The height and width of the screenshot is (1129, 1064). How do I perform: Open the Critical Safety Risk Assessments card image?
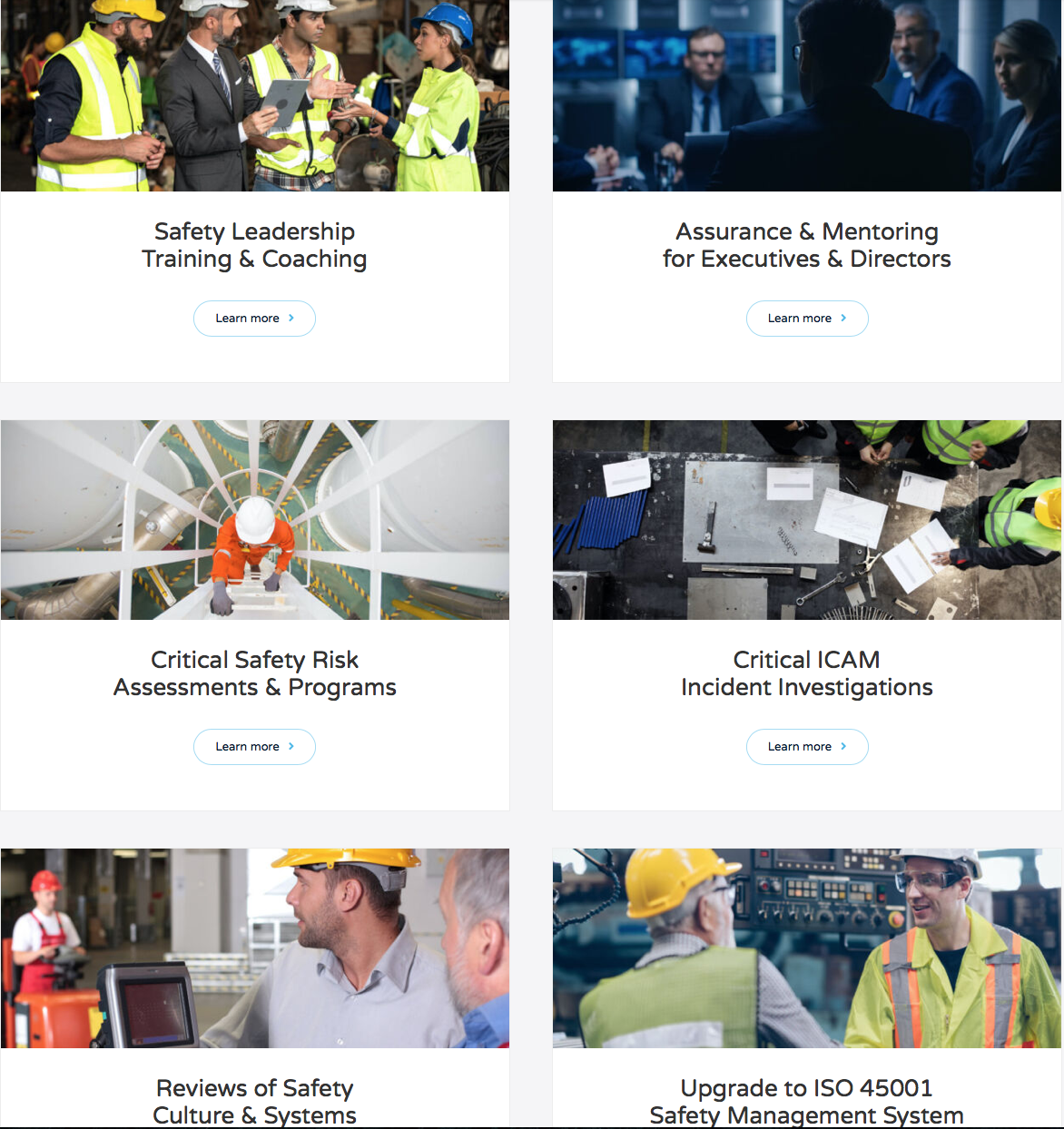pos(254,520)
